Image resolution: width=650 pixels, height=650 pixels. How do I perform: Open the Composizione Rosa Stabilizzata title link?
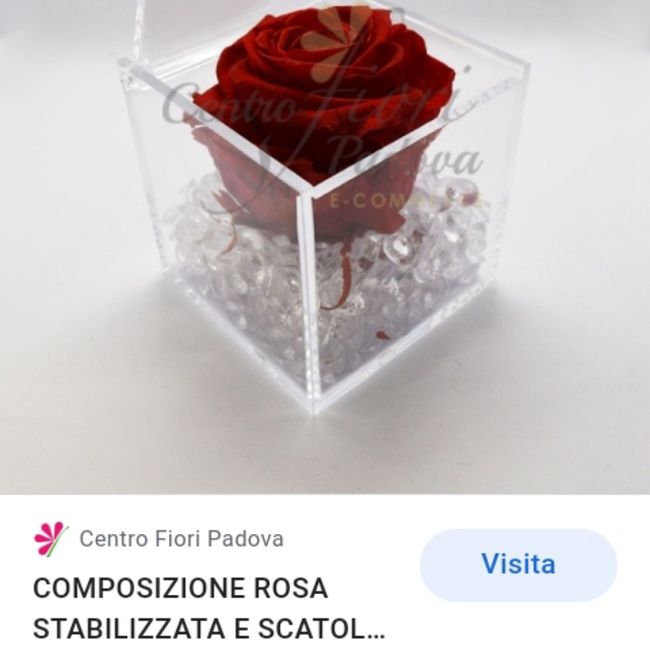coord(208,609)
